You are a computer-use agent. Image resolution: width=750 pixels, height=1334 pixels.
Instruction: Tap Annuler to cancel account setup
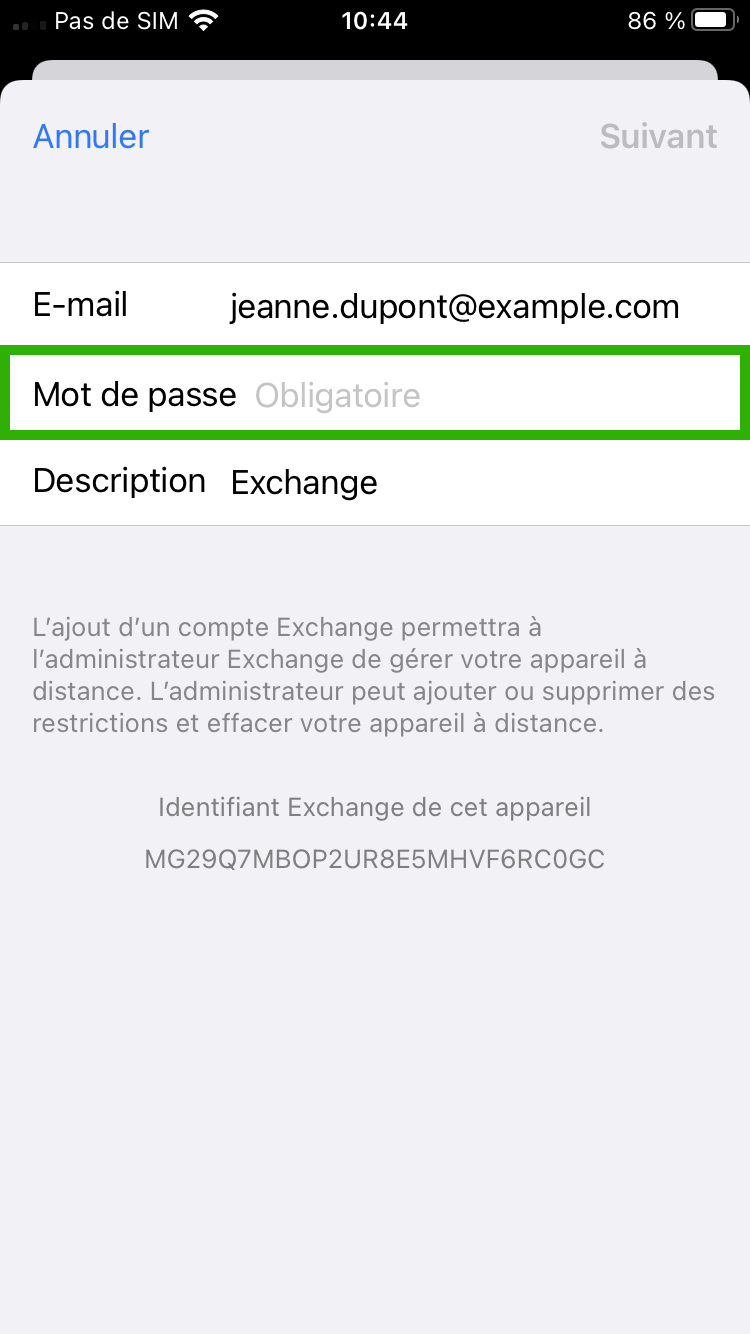click(x=91, y=136)
